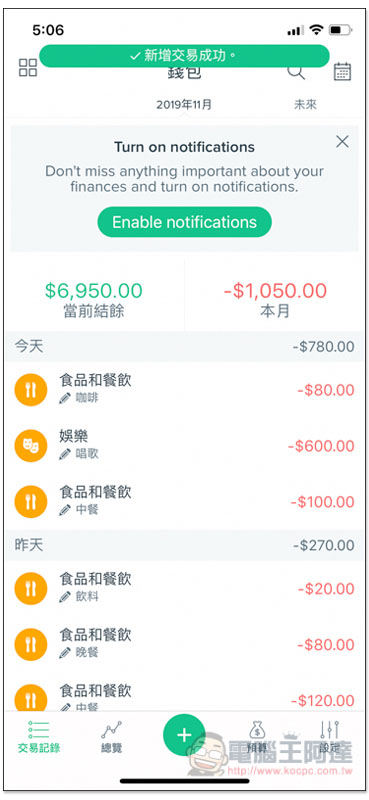Open the 咖啡 $80 transaction
The image size is (369, 800).
[184, 390]
